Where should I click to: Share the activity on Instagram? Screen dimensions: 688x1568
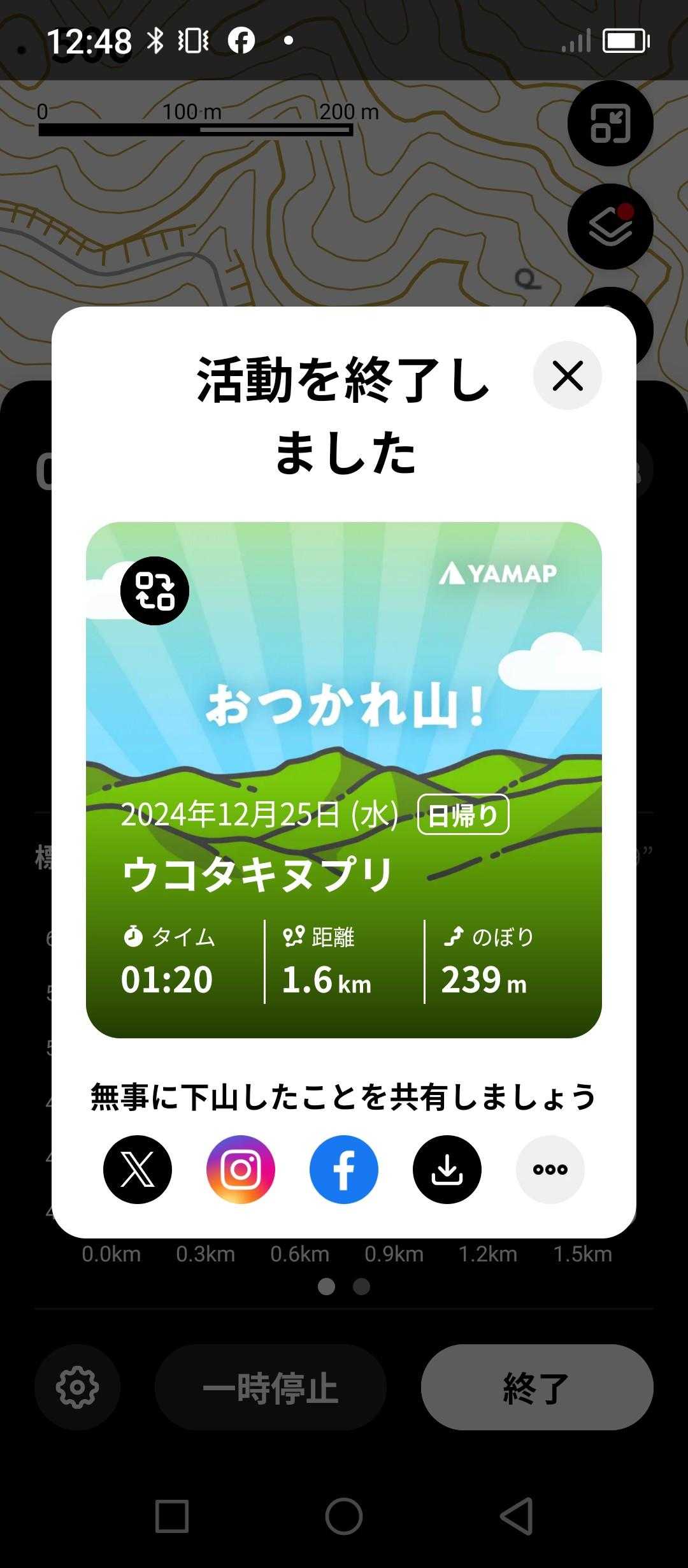[241, 1169]
